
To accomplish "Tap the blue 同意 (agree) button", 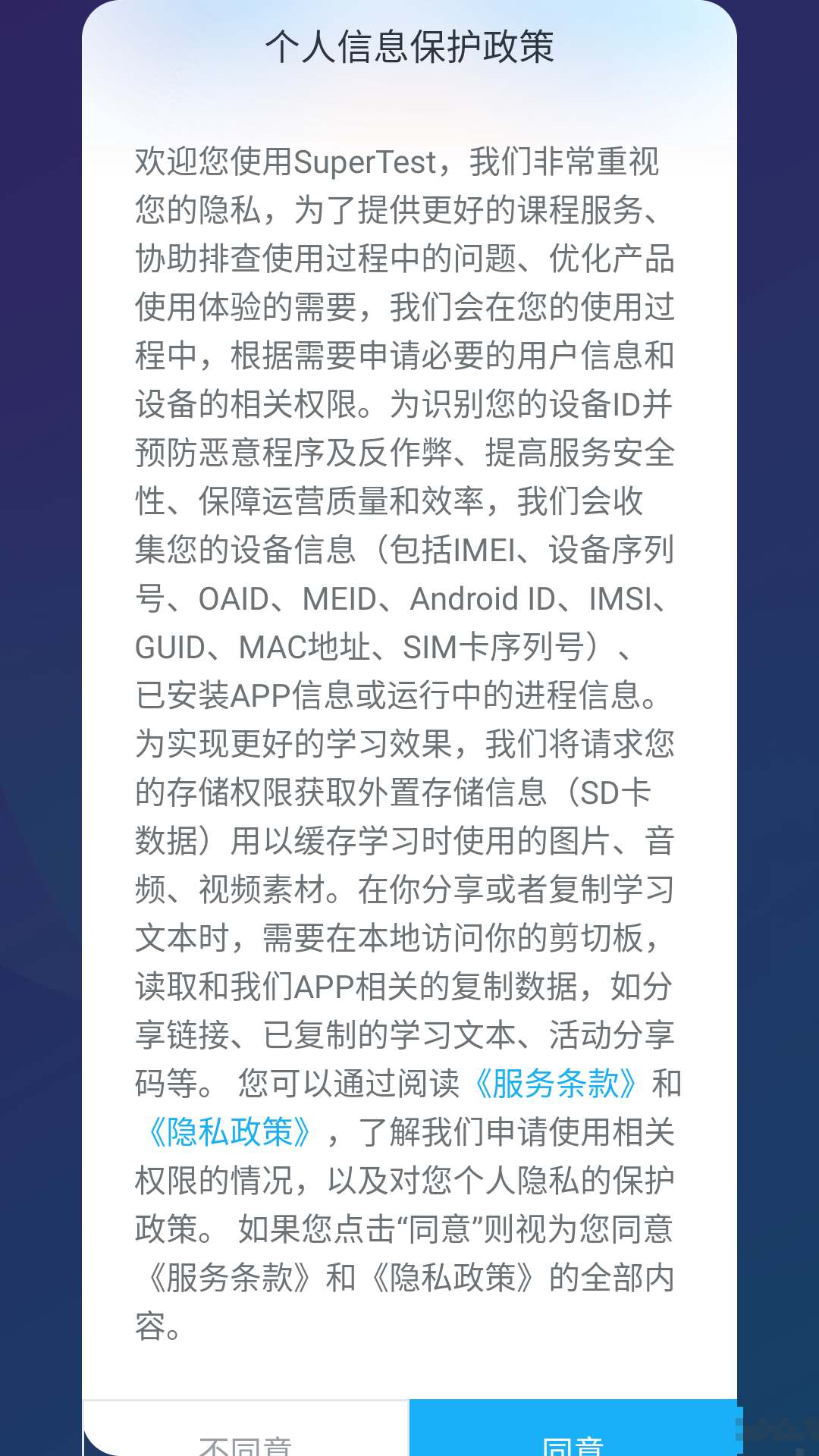I will [573, 1432].
